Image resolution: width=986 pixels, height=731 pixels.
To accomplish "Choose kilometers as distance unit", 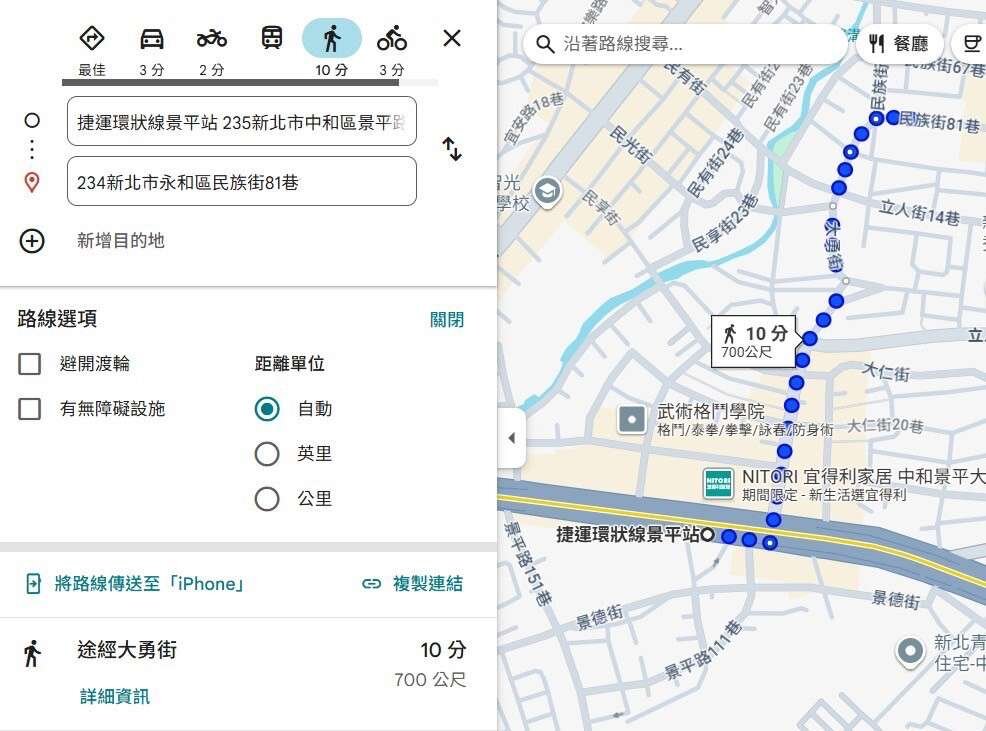I will [x=267, y=499].
